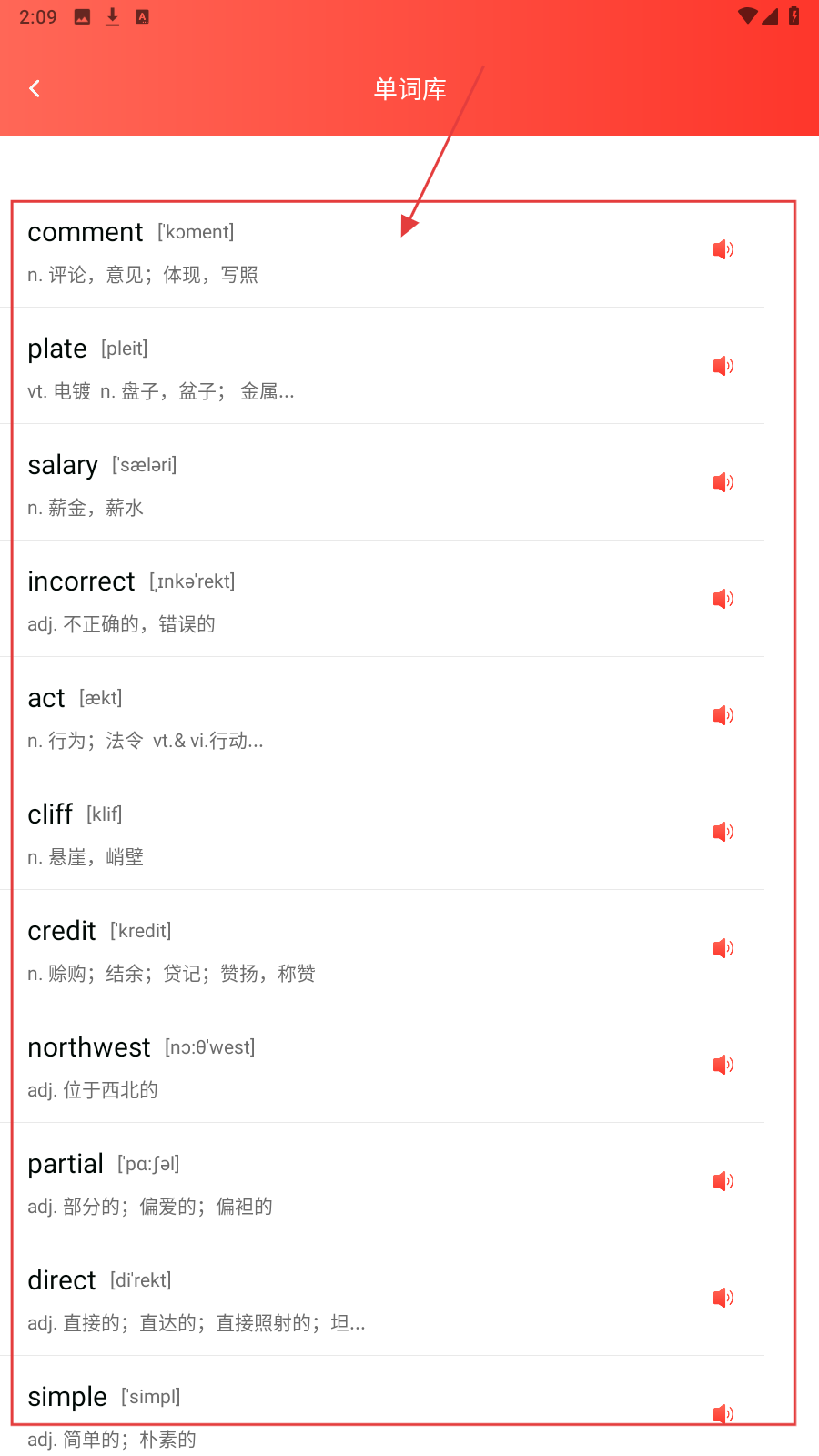Listen to pronunciation of "act"
This screenshot has height=1456, width=819.
pyautogui.click(x=723, y=715)
